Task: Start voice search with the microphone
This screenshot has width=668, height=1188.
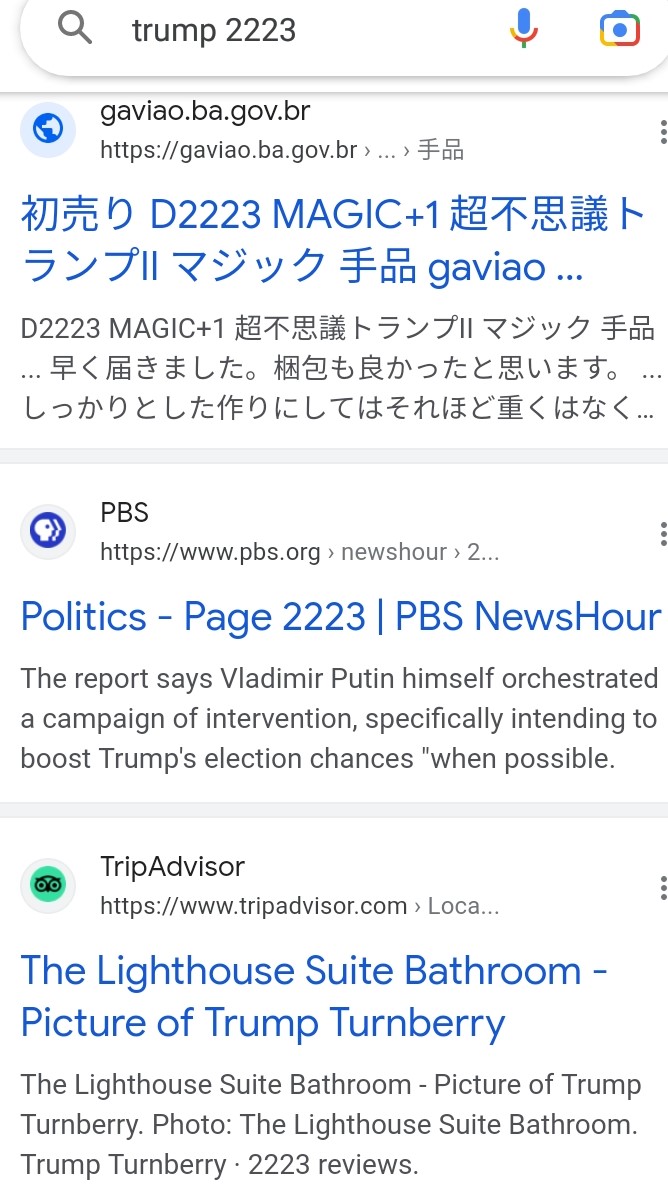Action: (x=523, y=29)
